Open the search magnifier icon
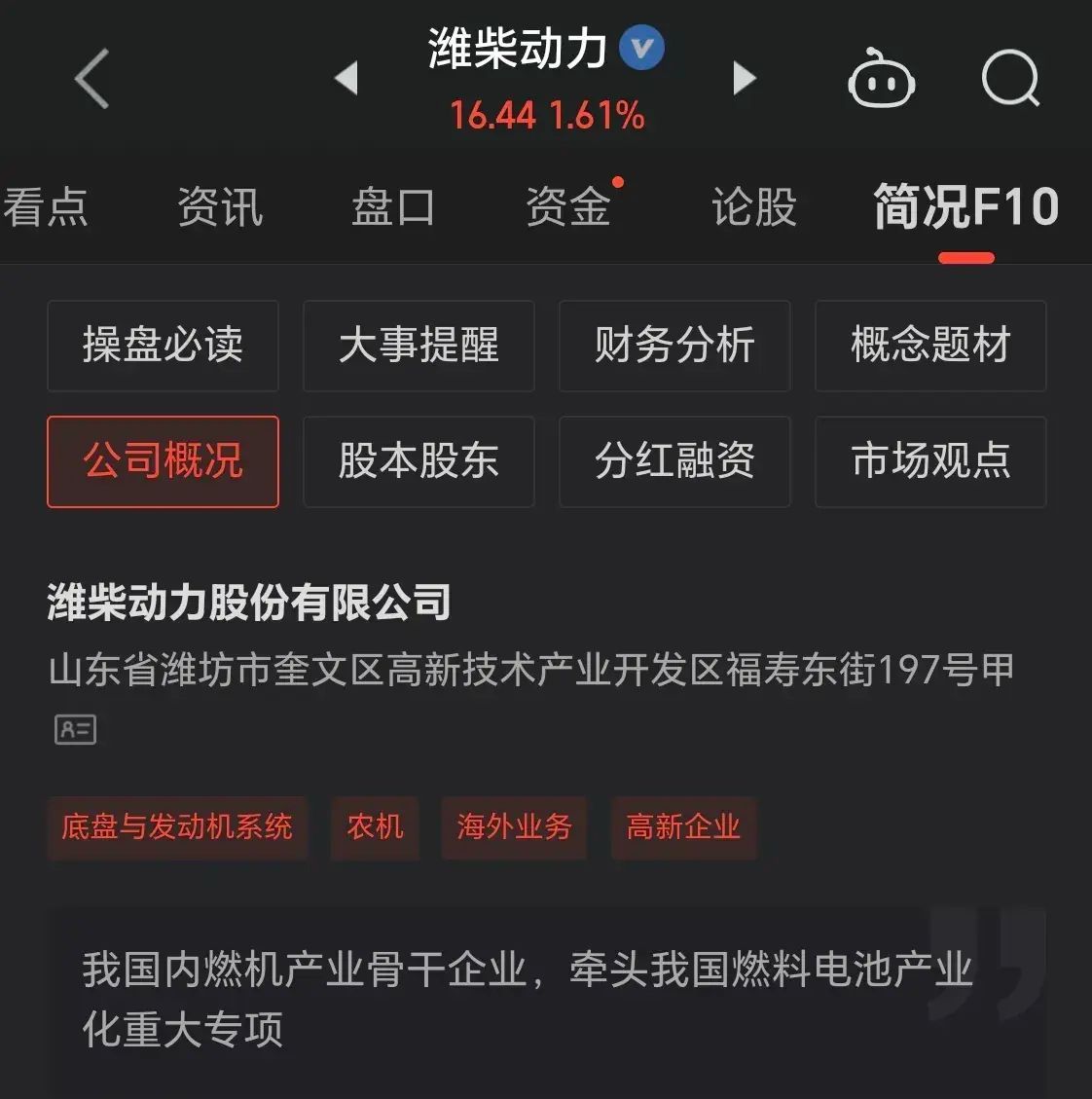The height and width of the screenshot is (1099, 1092). click(x=1010, y=80)
